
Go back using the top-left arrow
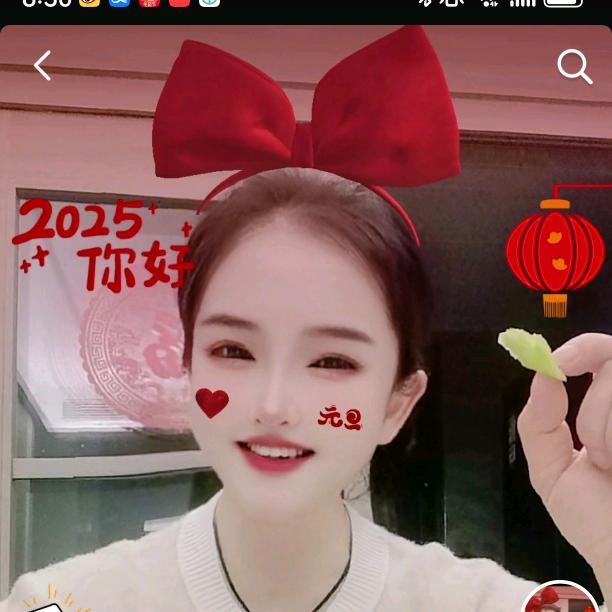(42, 66)
